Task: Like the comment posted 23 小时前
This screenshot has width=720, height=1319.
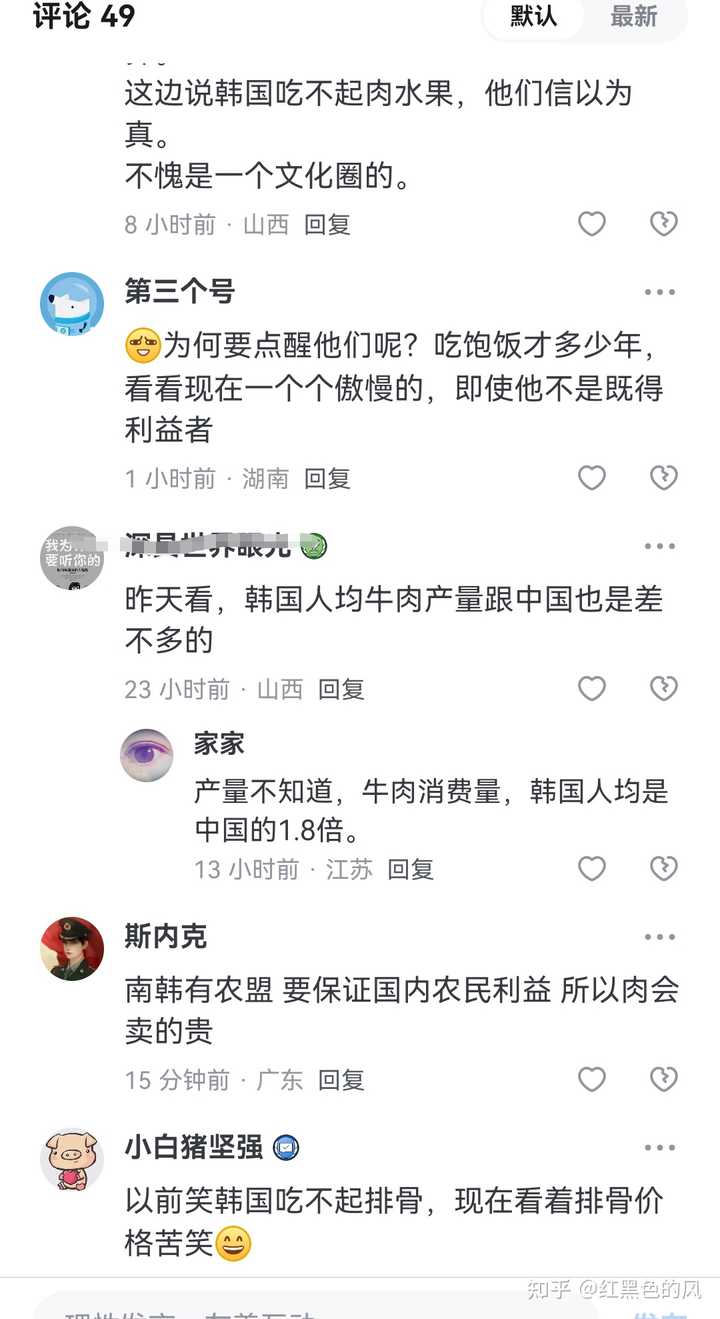Action: coord(592,688)
